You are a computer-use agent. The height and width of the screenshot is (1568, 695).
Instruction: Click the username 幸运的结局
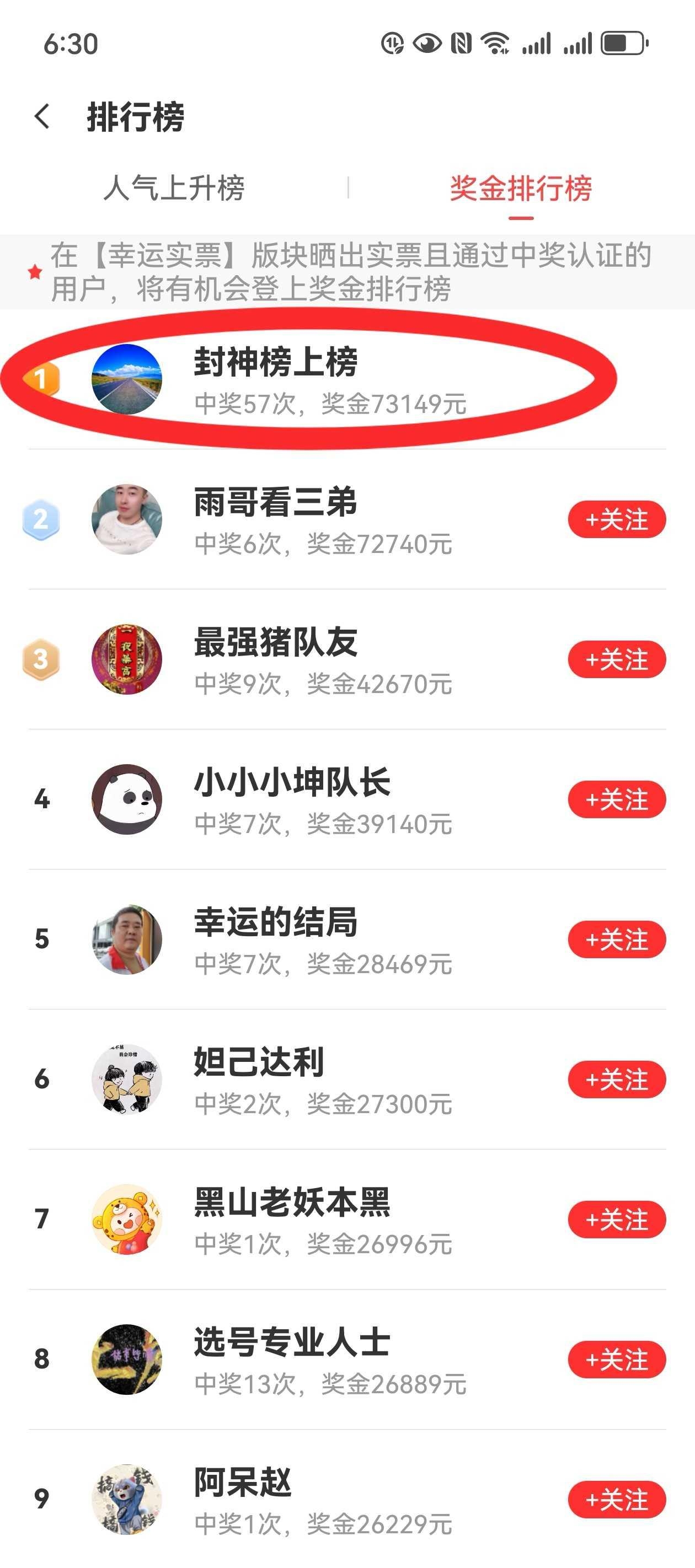coord(277,923)
